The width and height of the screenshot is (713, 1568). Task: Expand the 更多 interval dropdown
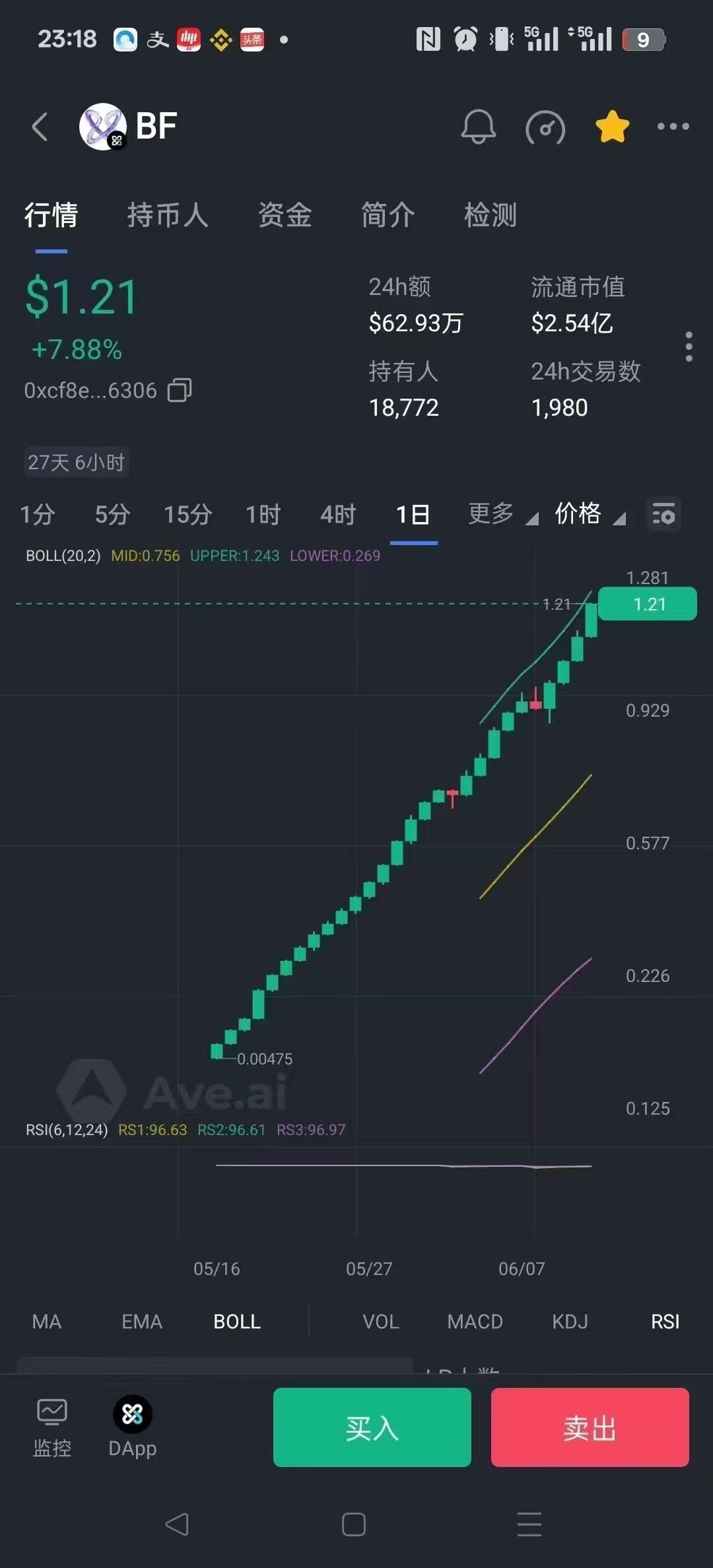[x=502, y=514]
